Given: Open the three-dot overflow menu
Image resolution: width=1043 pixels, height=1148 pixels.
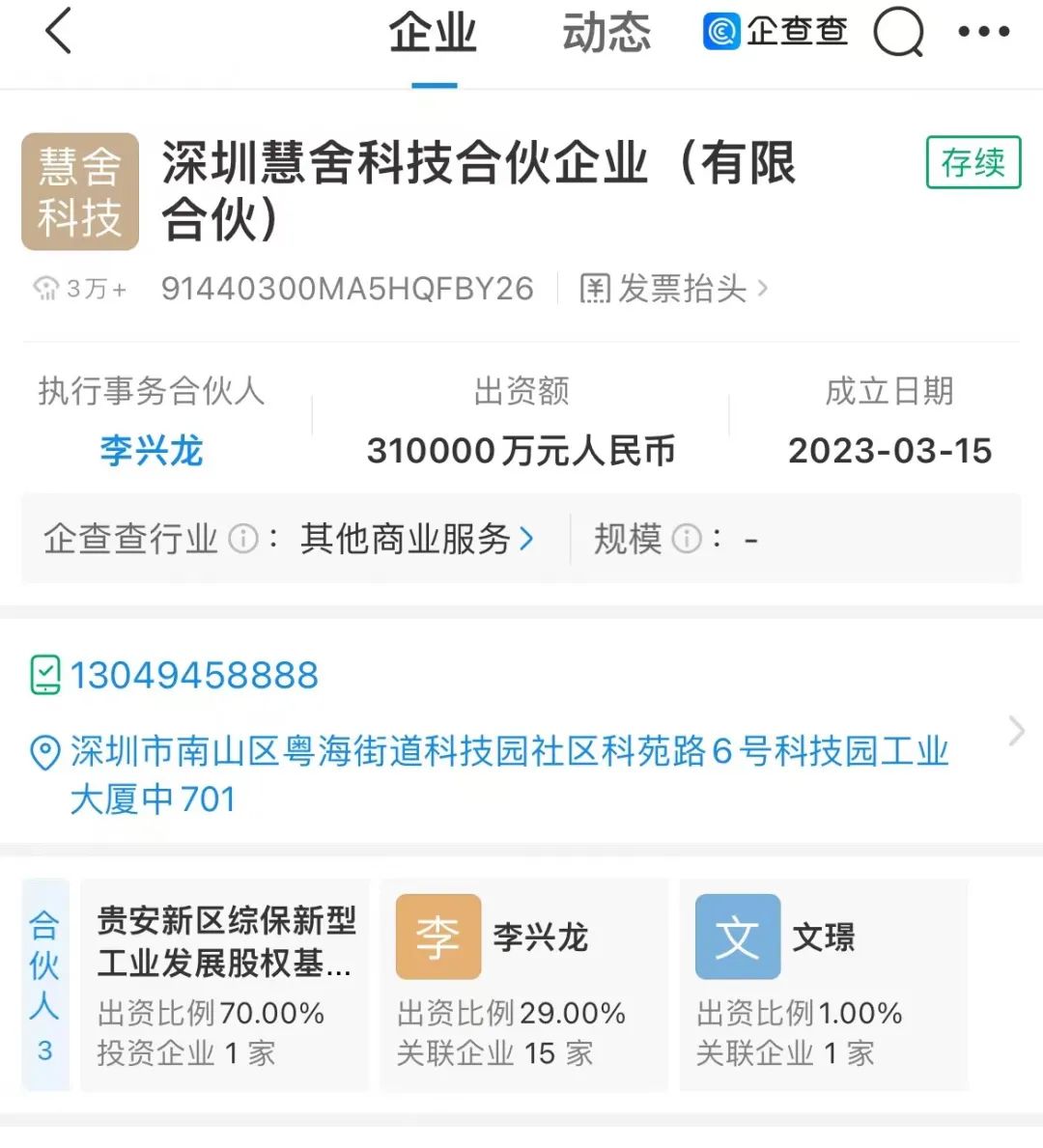Looking at the screenshot, I should click(x=984, y=32).
